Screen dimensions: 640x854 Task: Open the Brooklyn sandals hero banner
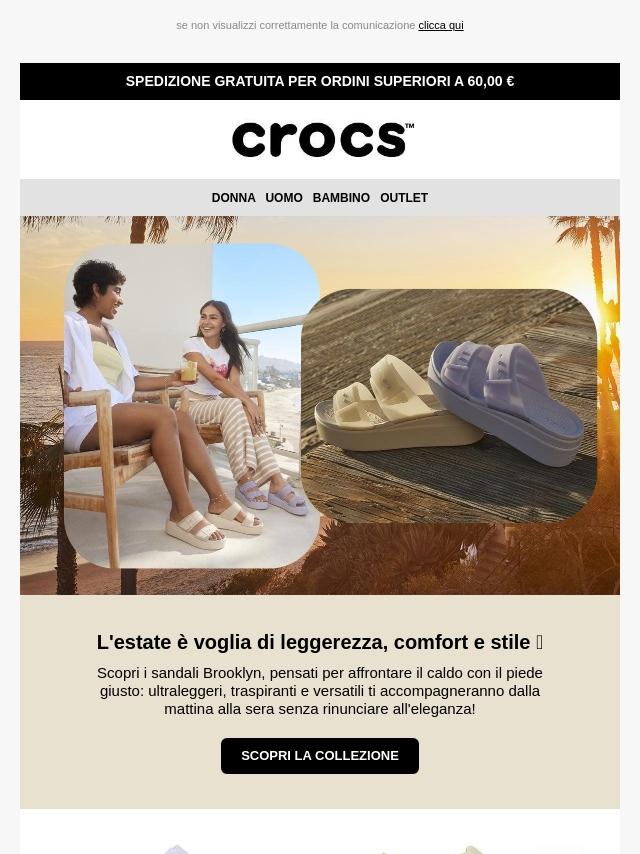tap(320, 405)
